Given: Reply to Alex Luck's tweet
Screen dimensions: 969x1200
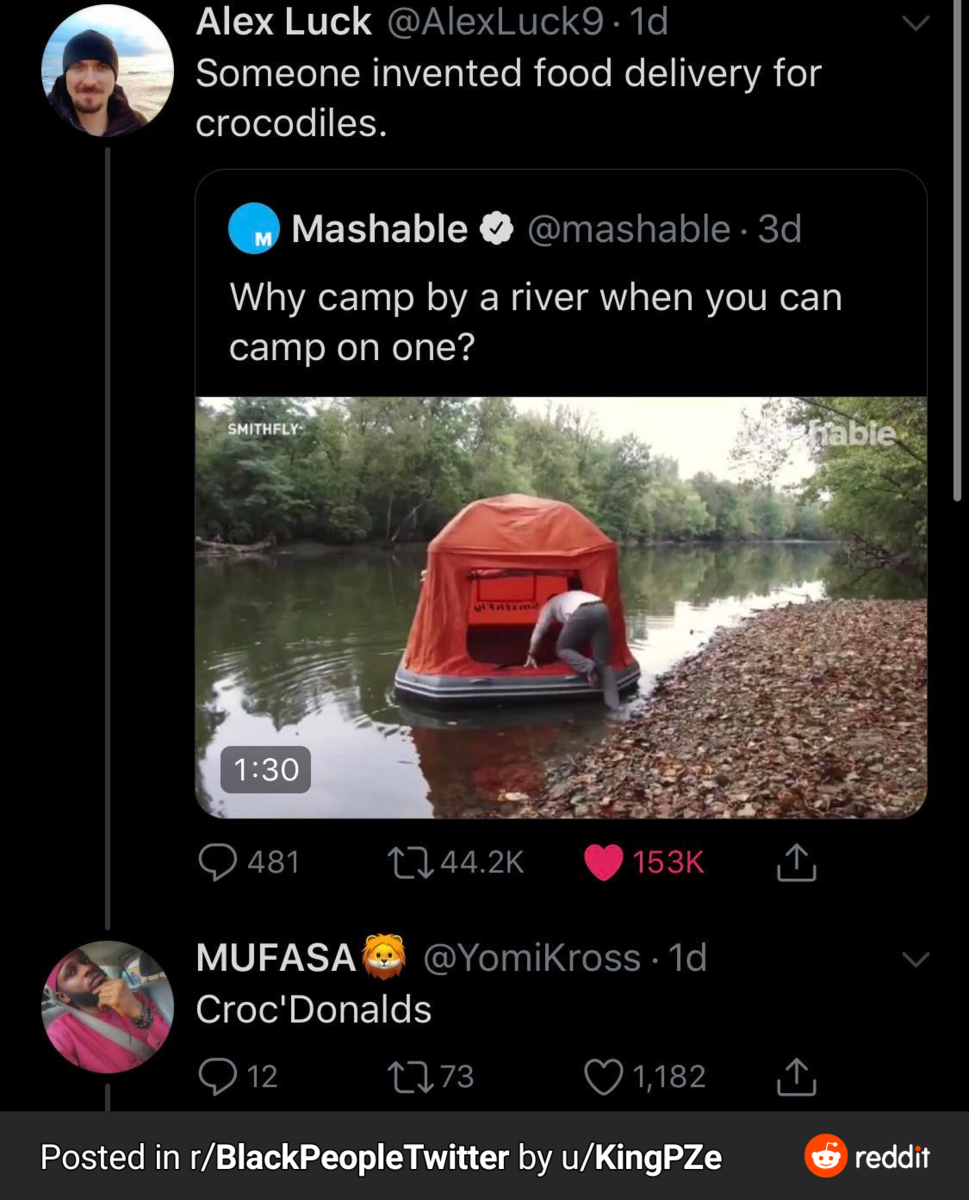Looking at the screenshot, I should coord(216,862).
